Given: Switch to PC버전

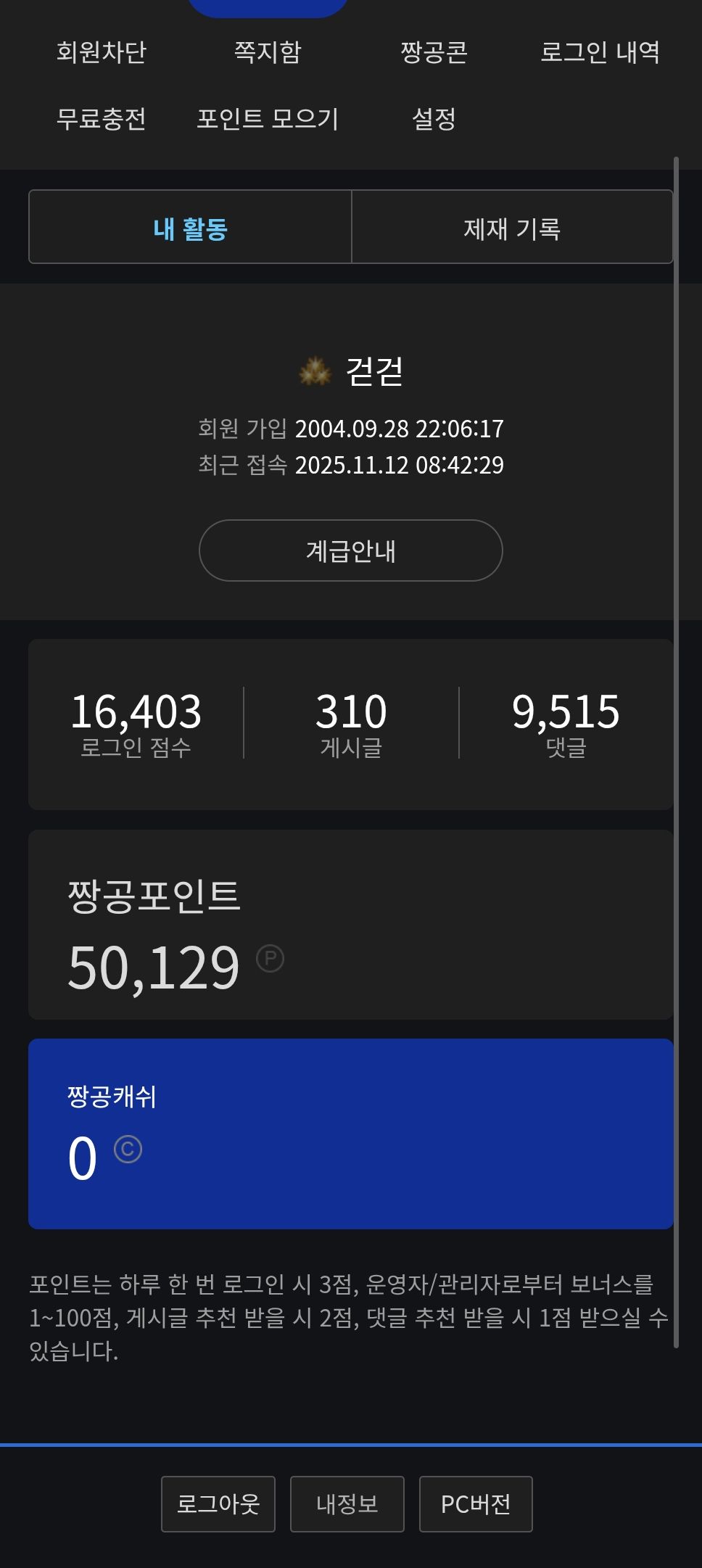Looking at the screenshot, I should [x=476, y=1504].
